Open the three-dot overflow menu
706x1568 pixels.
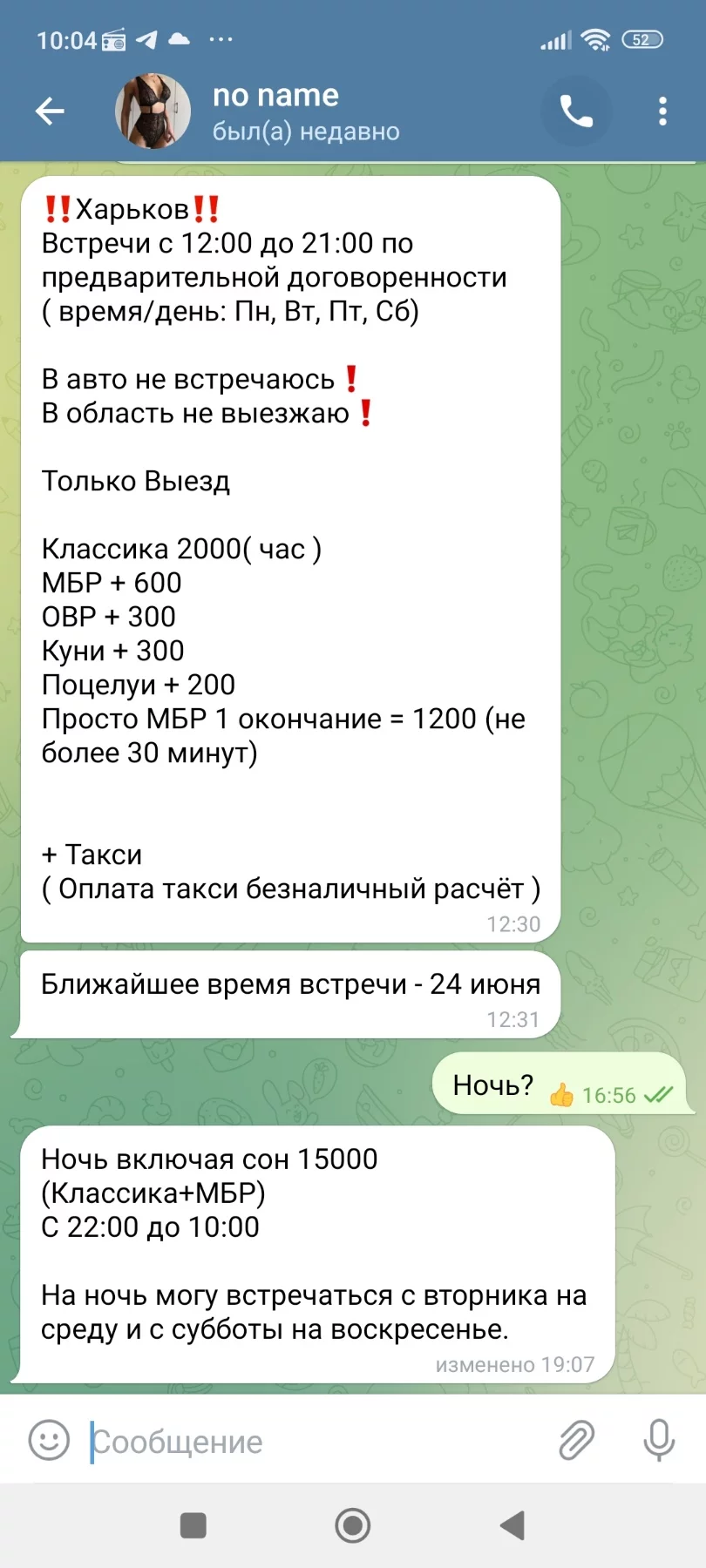coord(663,112)
